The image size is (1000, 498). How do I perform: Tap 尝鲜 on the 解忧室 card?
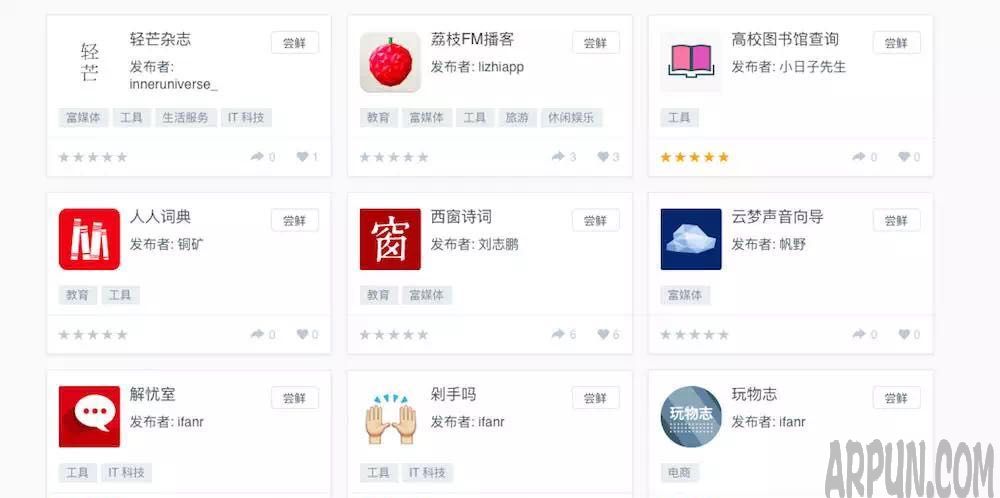tap(295, 398)
